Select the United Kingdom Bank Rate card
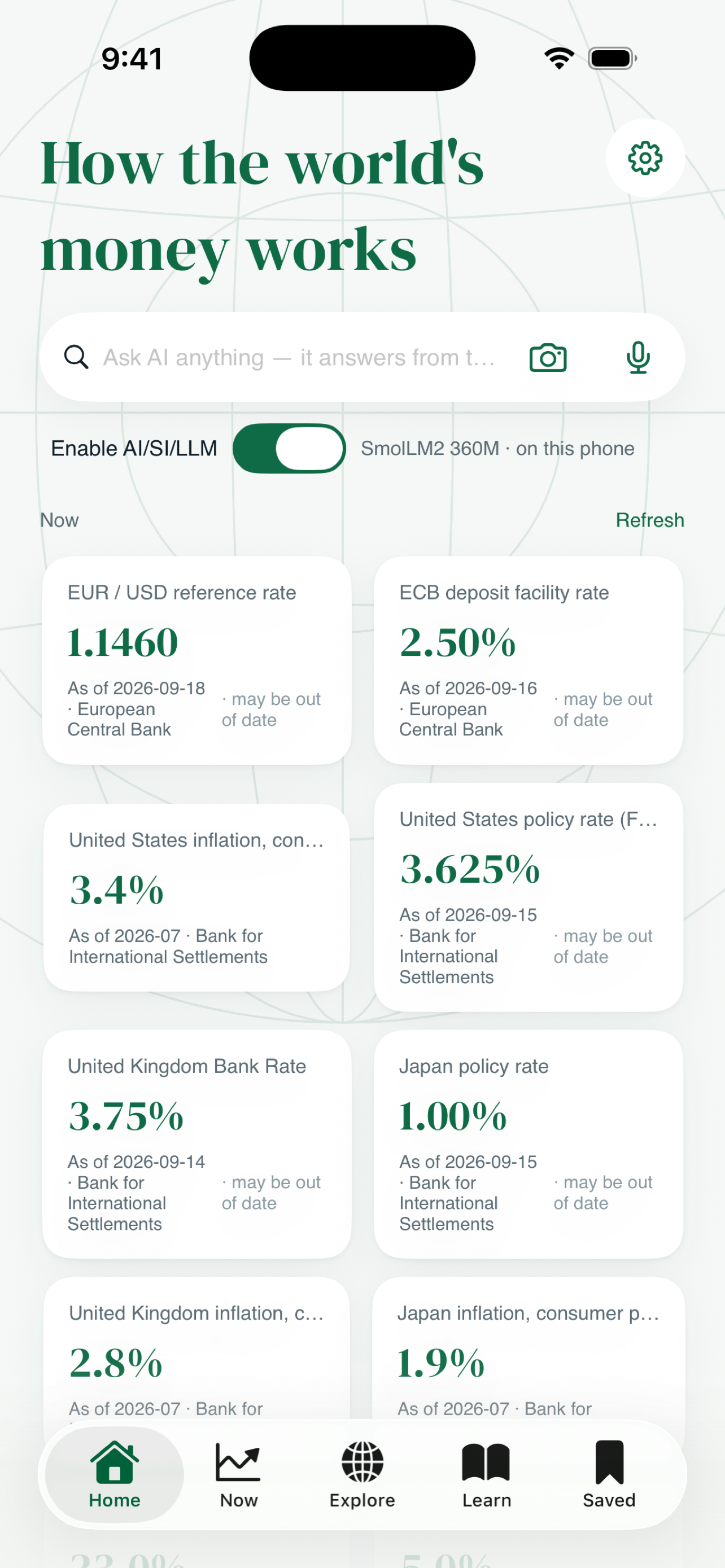The height and width of the screenshot is (1568, 725). 196,1144
